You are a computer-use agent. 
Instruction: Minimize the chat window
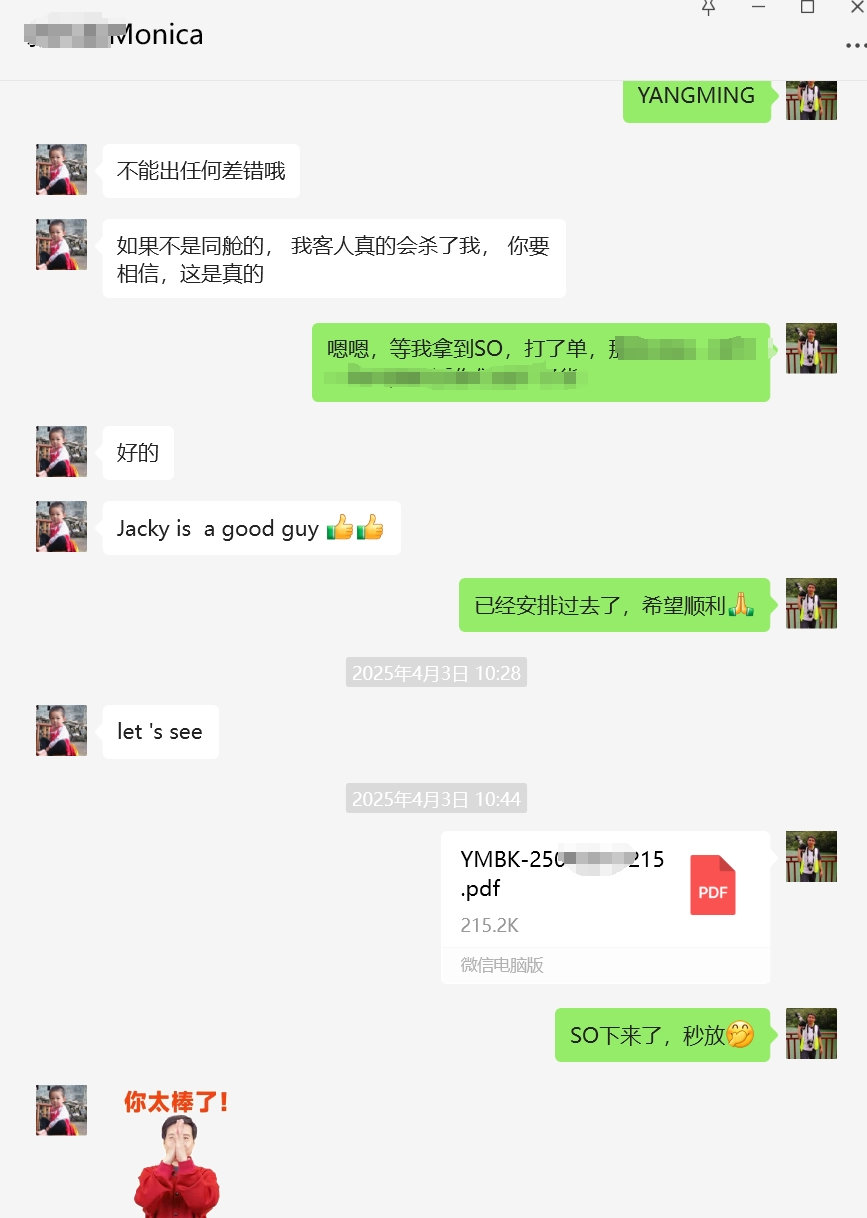point(758,7)
